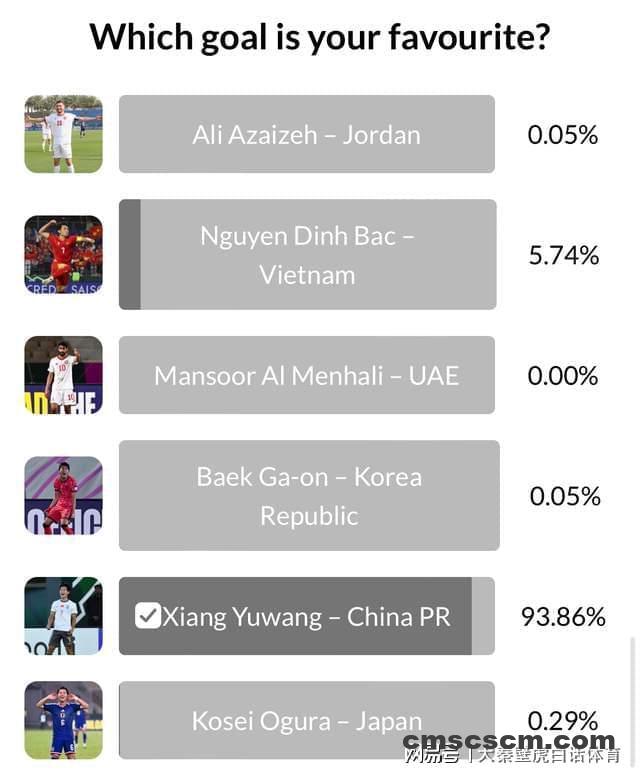
Task: Select the Kosei Ogura – Japan option
Action: point(306,720)
